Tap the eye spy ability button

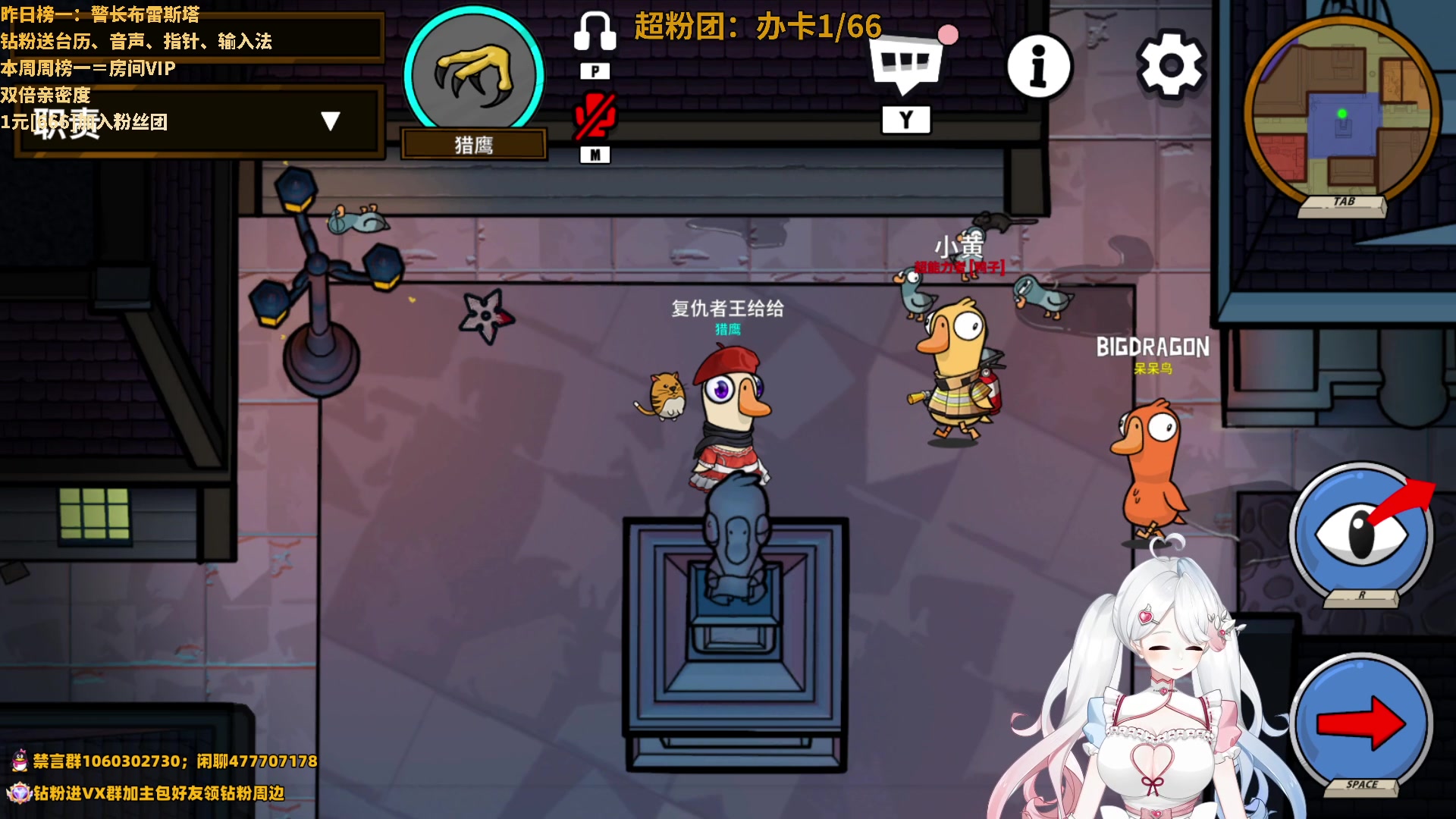point(1361,533)
